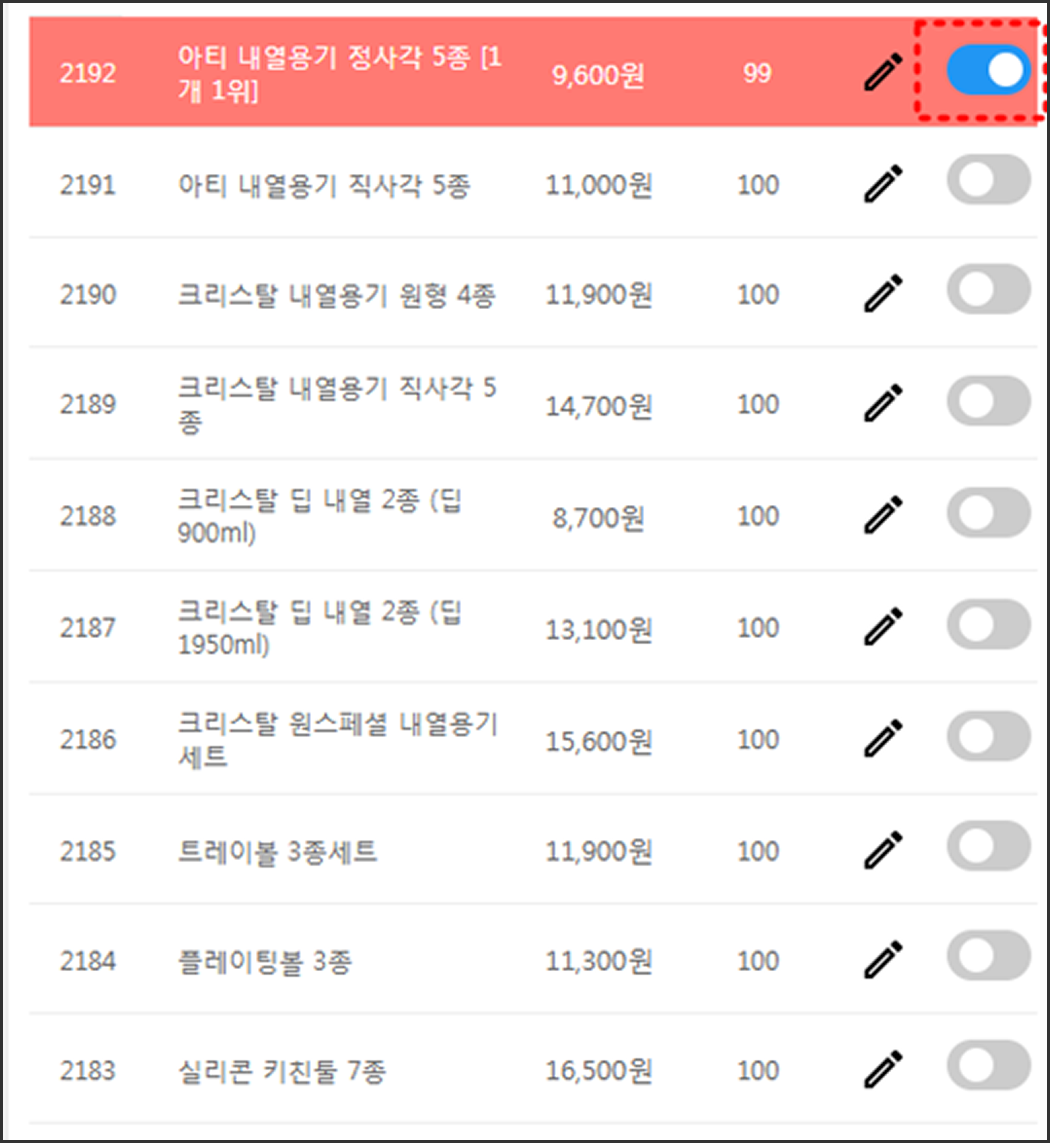The width and height of the screenshot is (1050, 1143).
Task: Switch on the toggle for item 2190
Action: point(987,290)
